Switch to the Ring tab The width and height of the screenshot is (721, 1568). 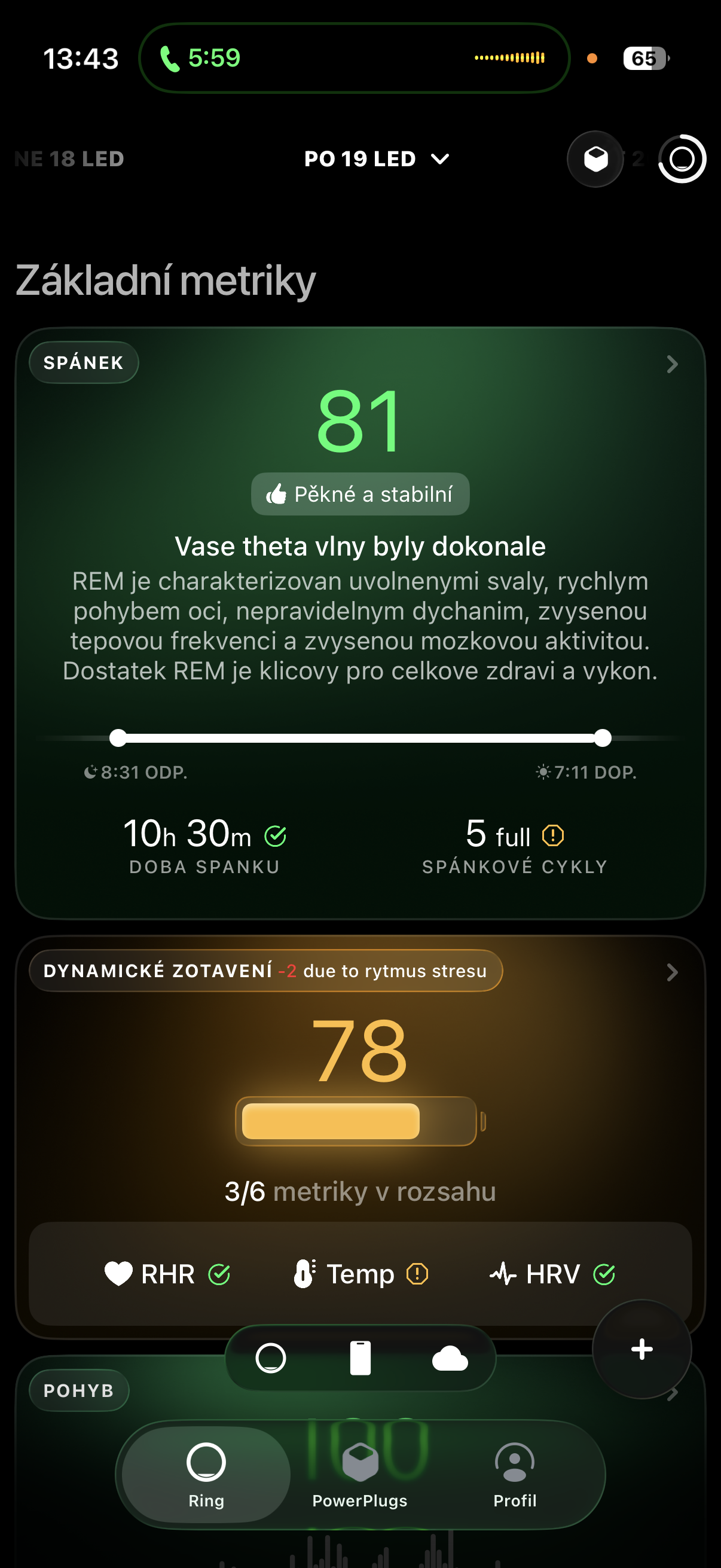206,1474
